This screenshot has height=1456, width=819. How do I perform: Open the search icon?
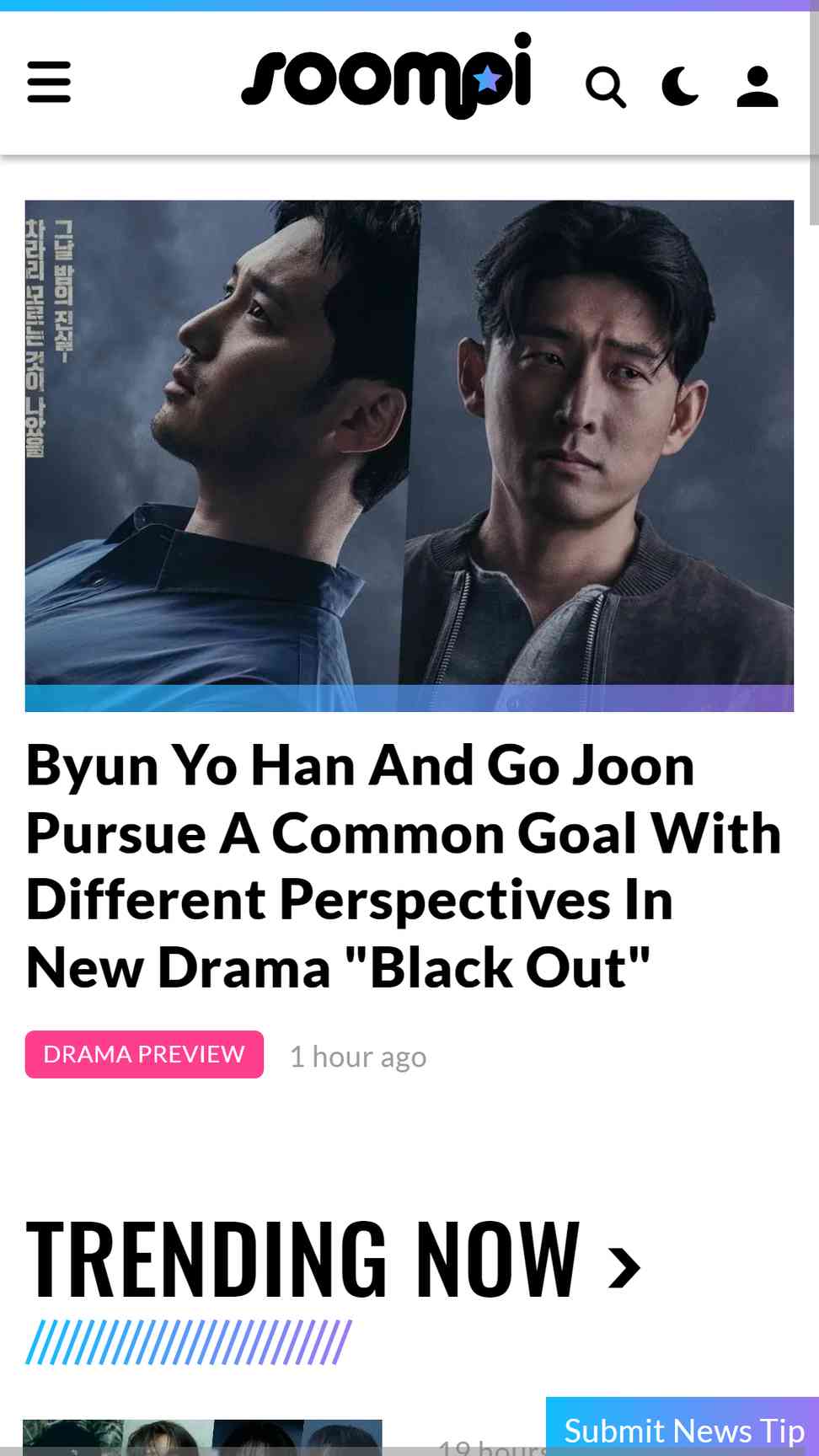pos(606,88)
